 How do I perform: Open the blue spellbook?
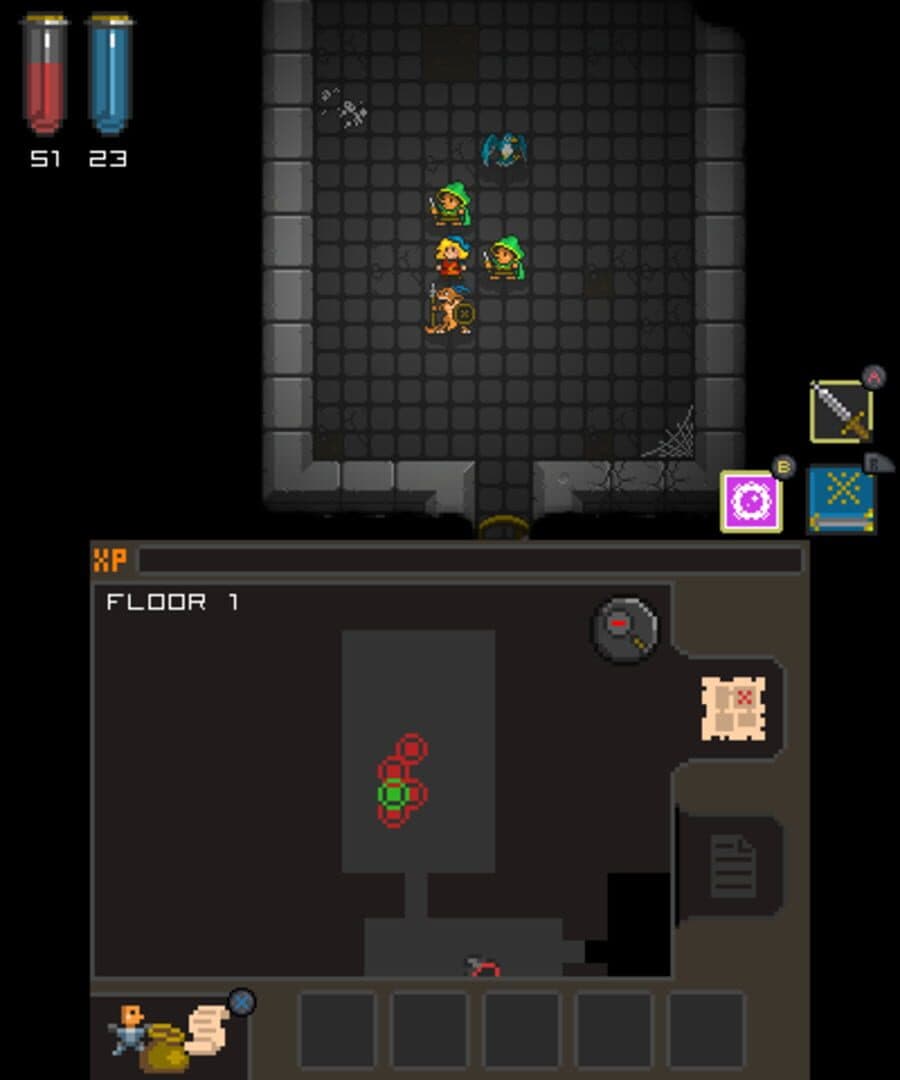841,498
